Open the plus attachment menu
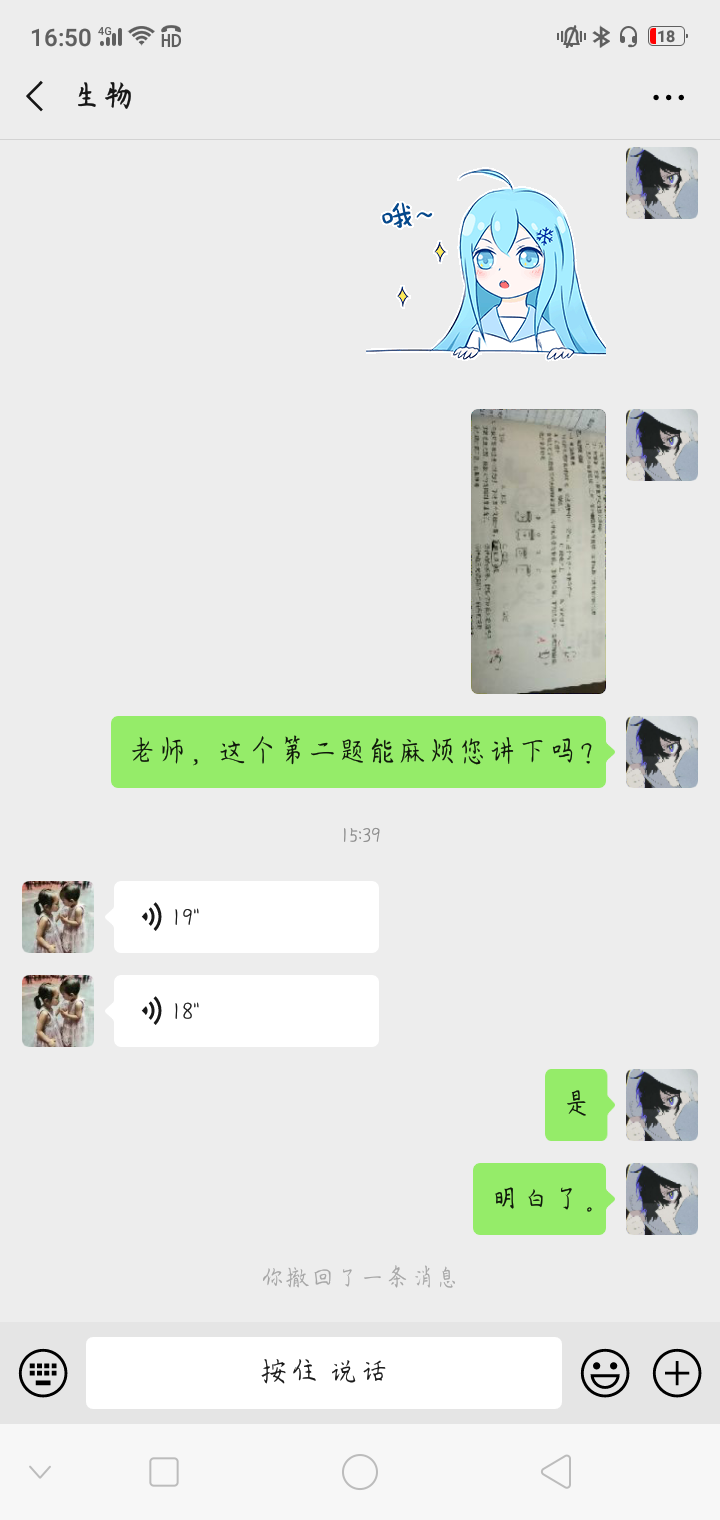 [677, 1373]
